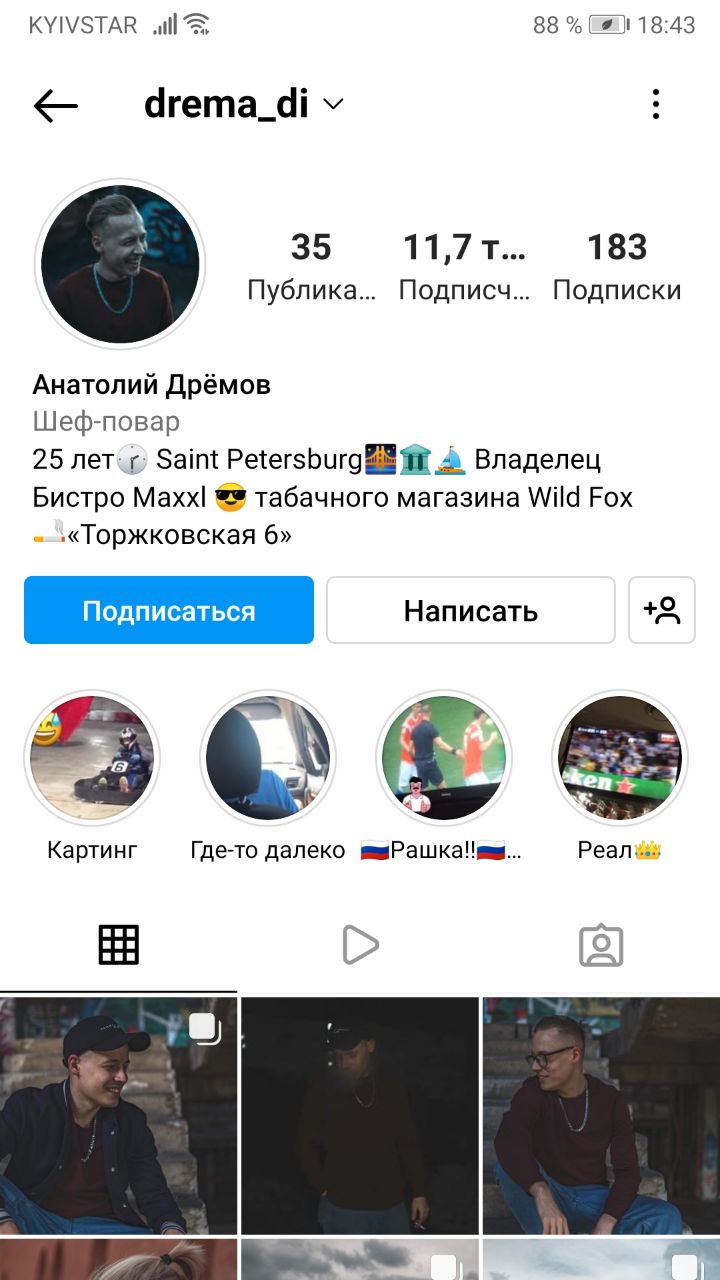Open the Картинг story highlight

click(92, 758)
